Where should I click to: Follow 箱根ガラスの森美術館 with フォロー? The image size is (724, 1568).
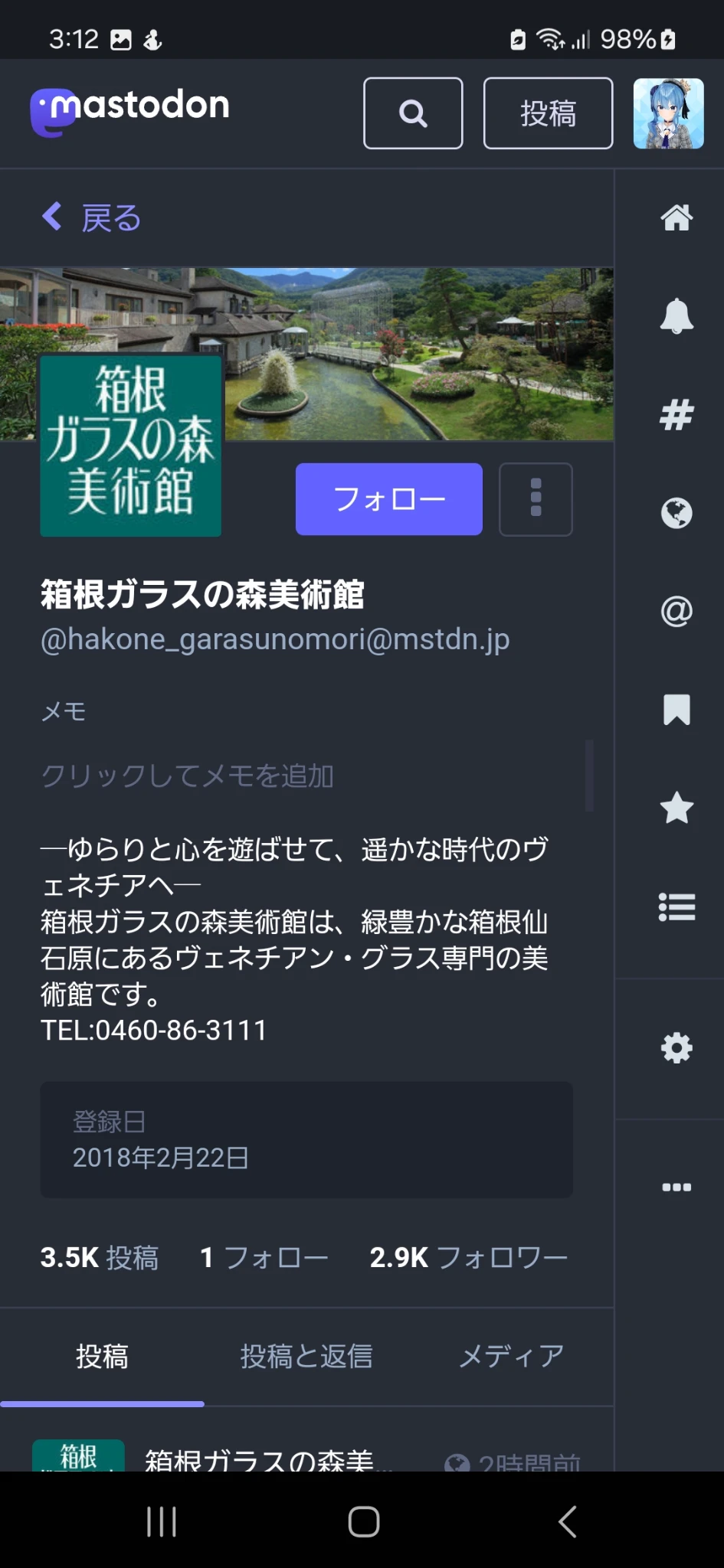coord(388,499)
